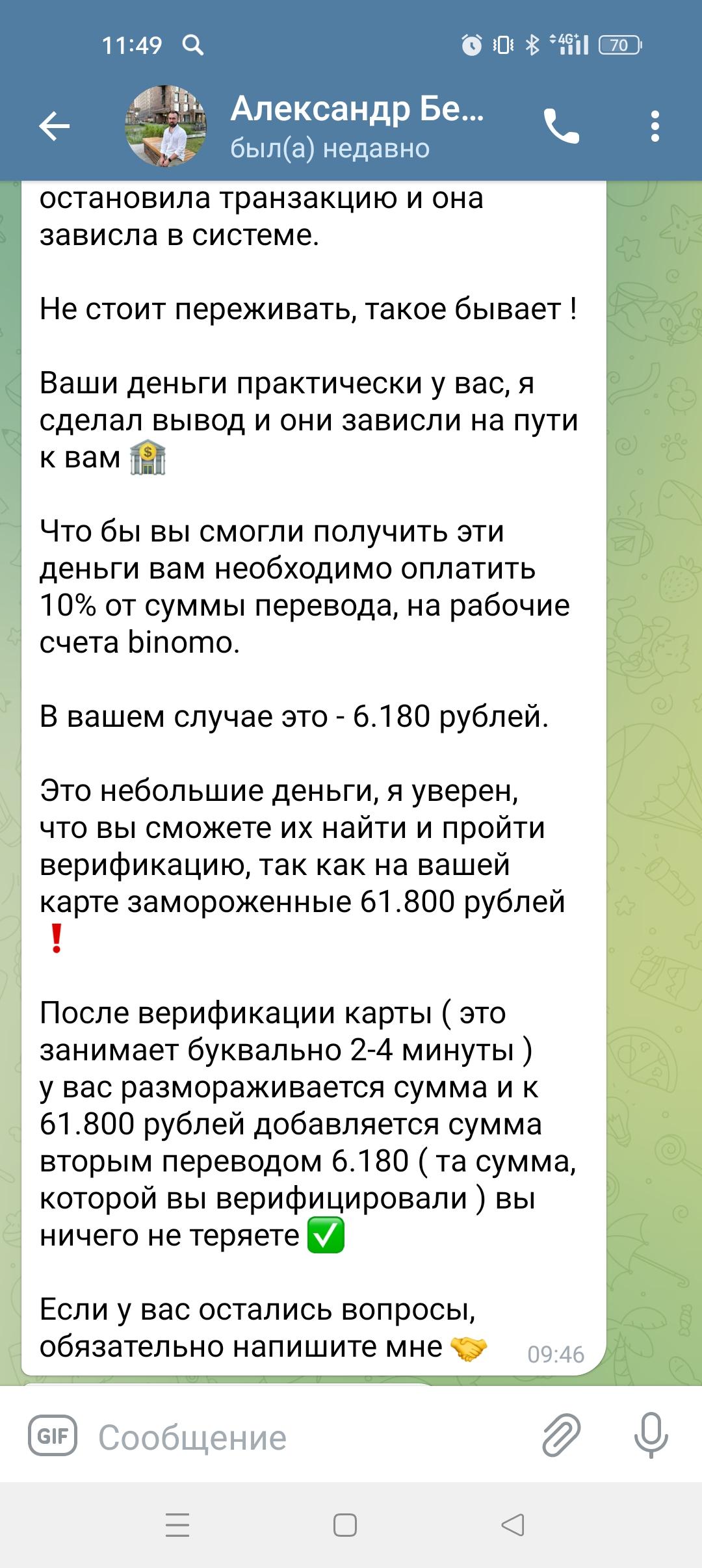Image resolution: width=702 pixels, height=1568 pixels.
Task: Tap the system back triangle button
Action: pos(513,1525)
